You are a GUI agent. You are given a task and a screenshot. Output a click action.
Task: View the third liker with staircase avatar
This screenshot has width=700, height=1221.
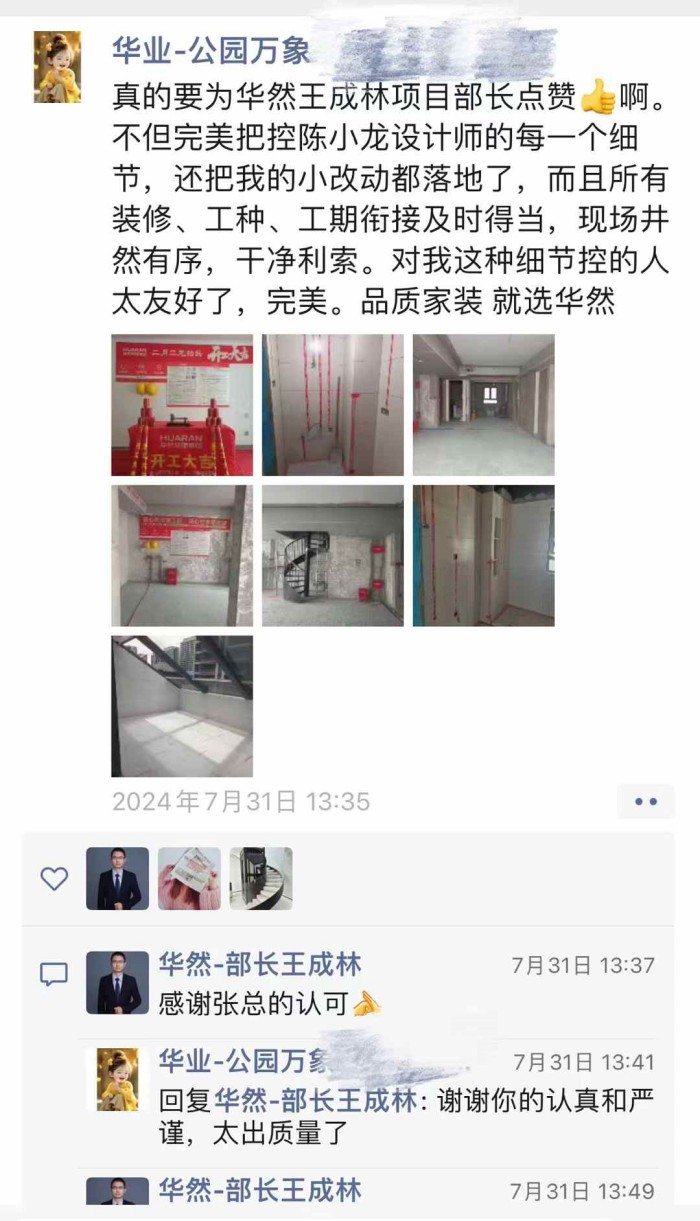[x=261, y=879]
